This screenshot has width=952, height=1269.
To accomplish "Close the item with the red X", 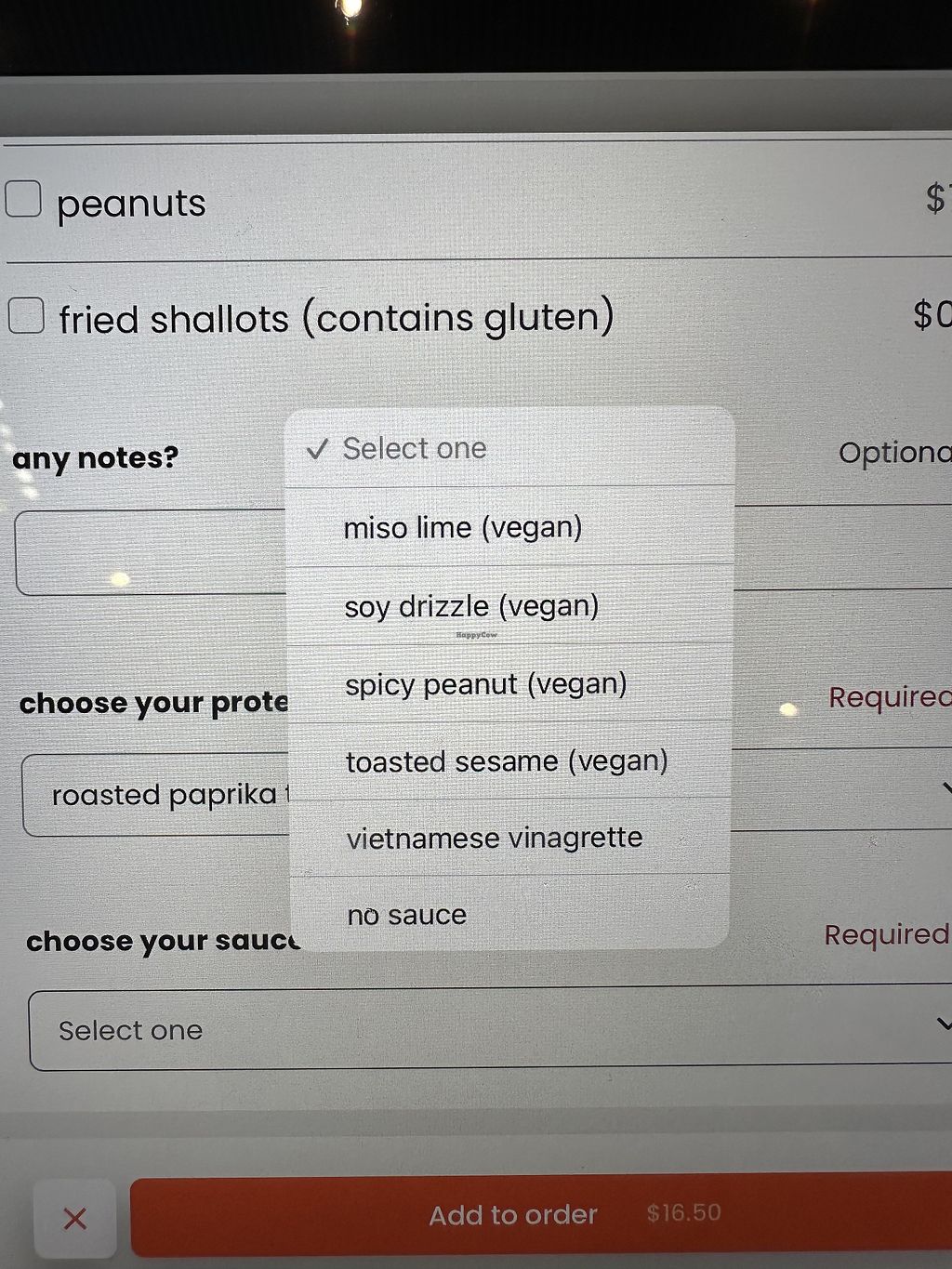I will tap(75, 1218).
